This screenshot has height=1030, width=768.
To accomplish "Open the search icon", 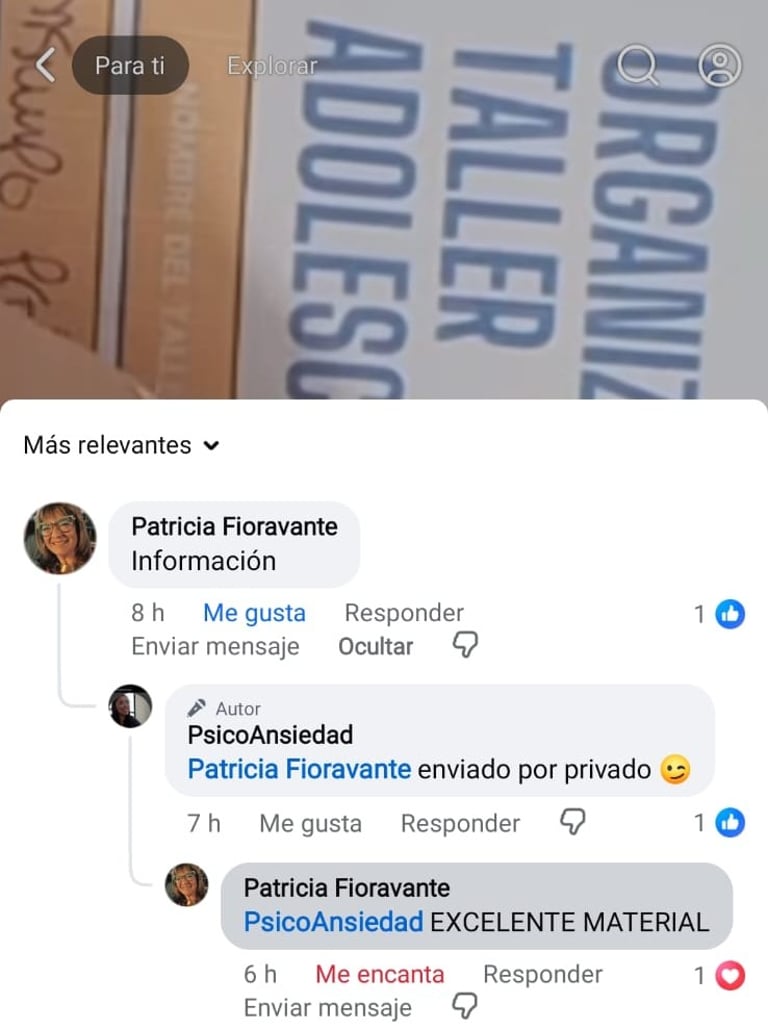I will coord(637,66).
